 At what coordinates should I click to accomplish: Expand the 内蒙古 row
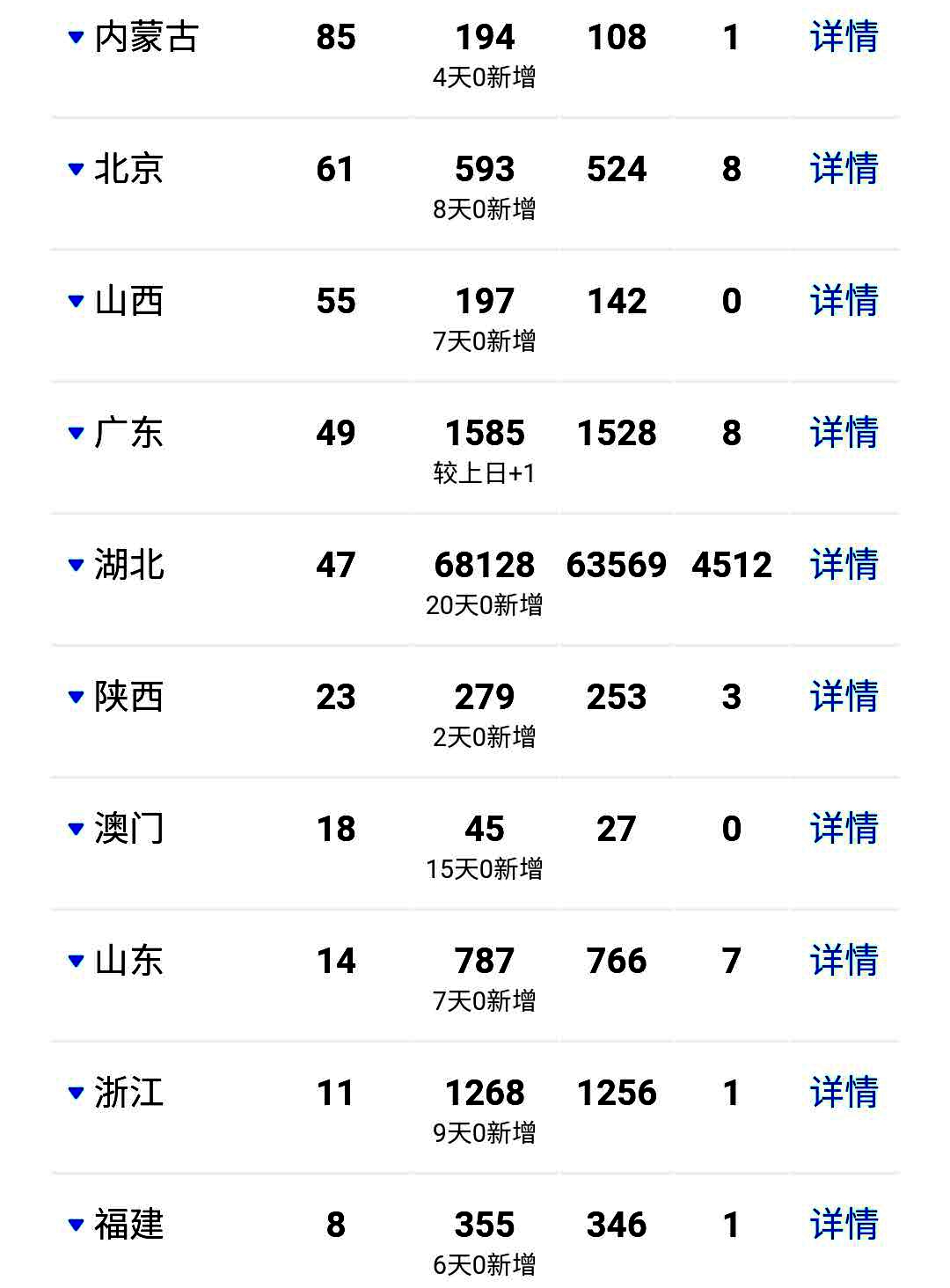[x=77, y=38]
